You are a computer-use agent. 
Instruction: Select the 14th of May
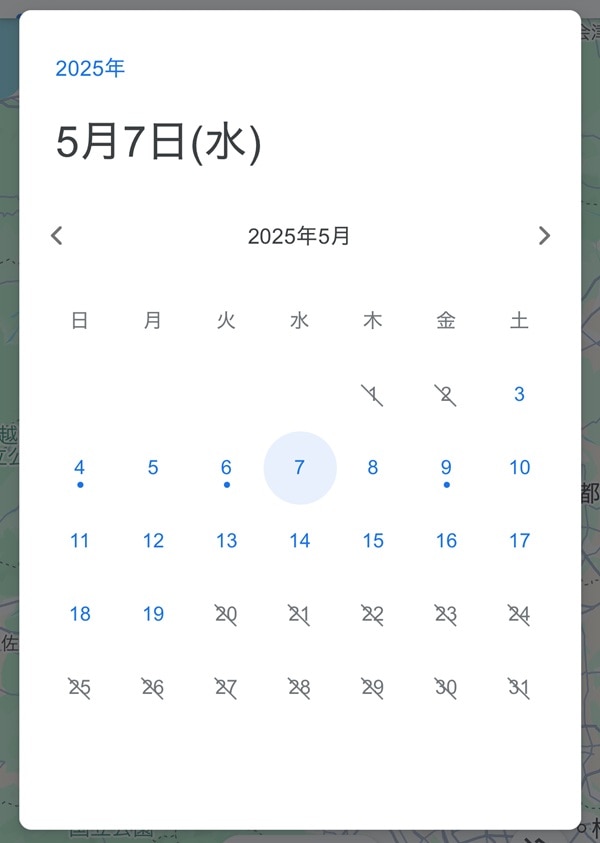[x=300, y=541]
